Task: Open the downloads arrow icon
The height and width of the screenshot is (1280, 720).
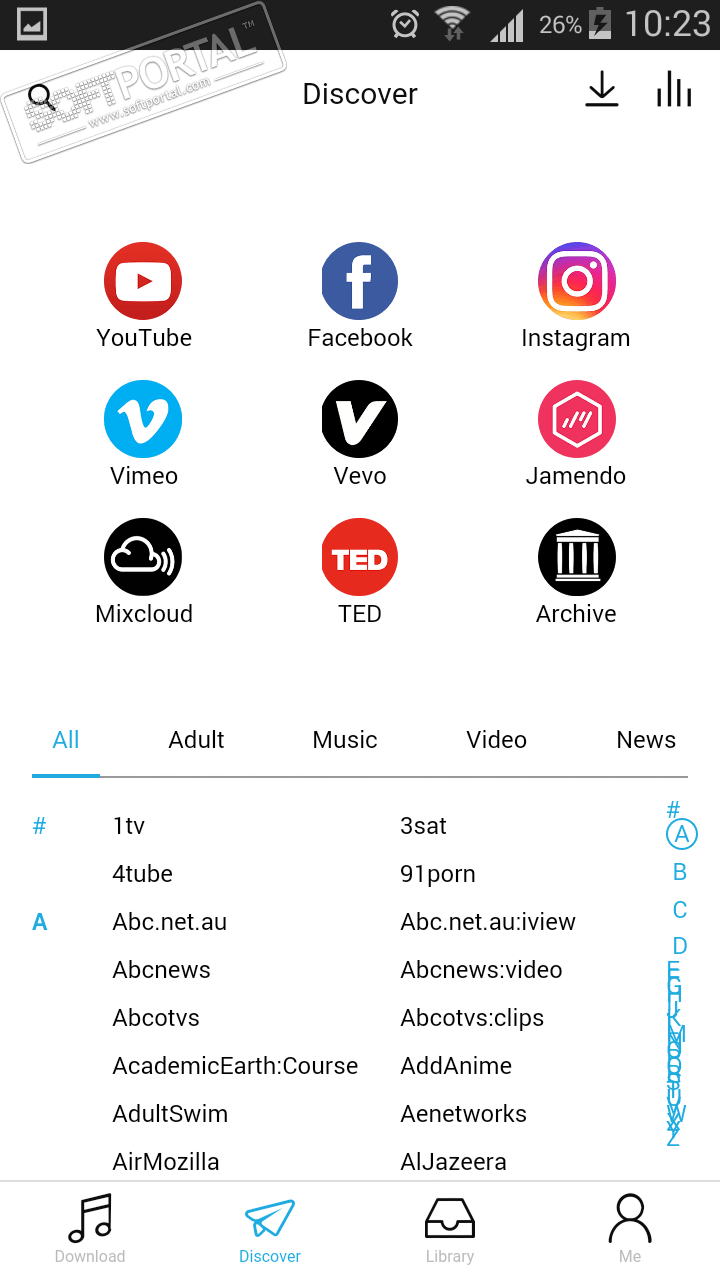Action: pyautogui.click(x=601, y=91)
